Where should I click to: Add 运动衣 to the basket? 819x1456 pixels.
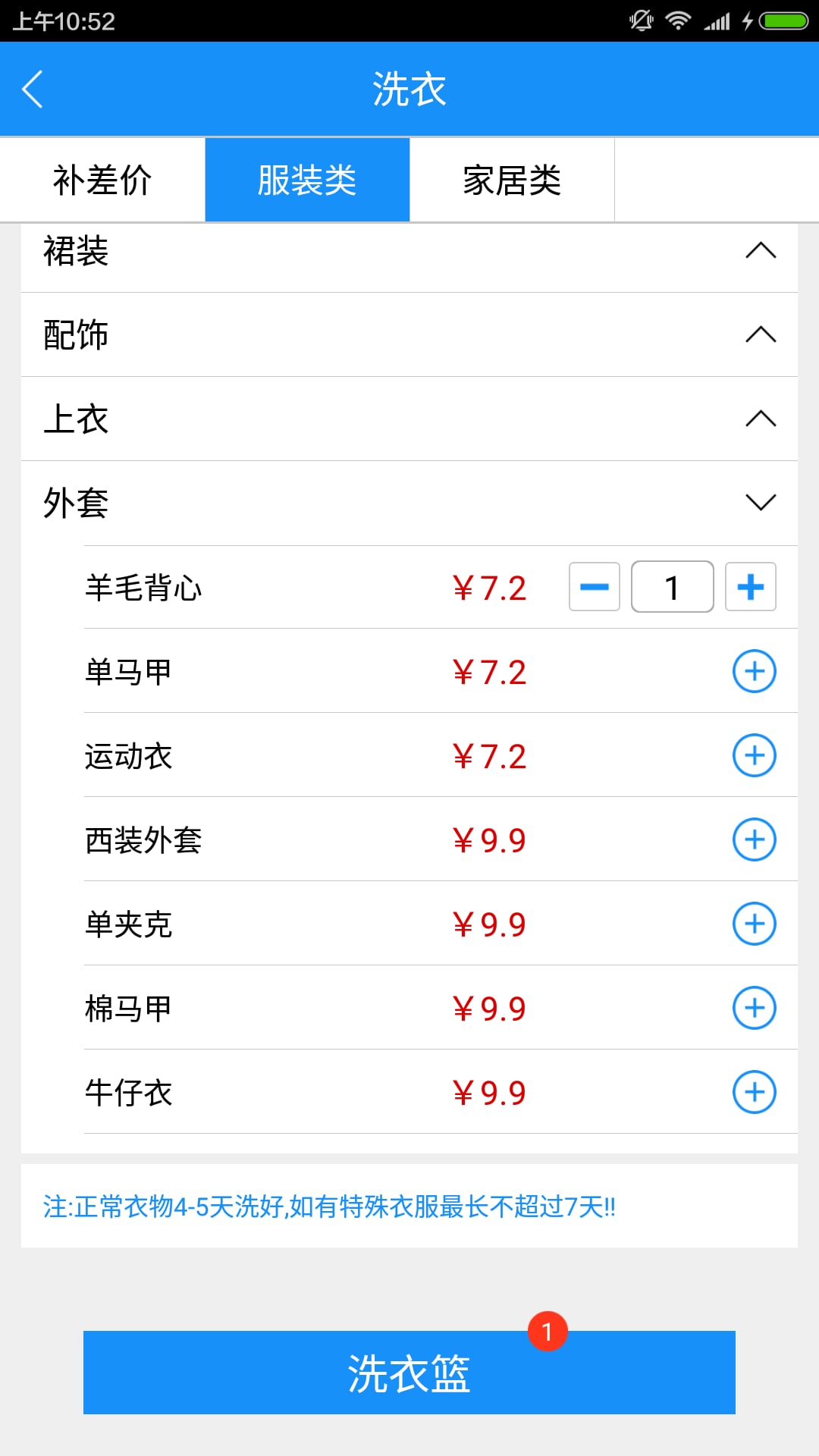(x=755, y=755)
